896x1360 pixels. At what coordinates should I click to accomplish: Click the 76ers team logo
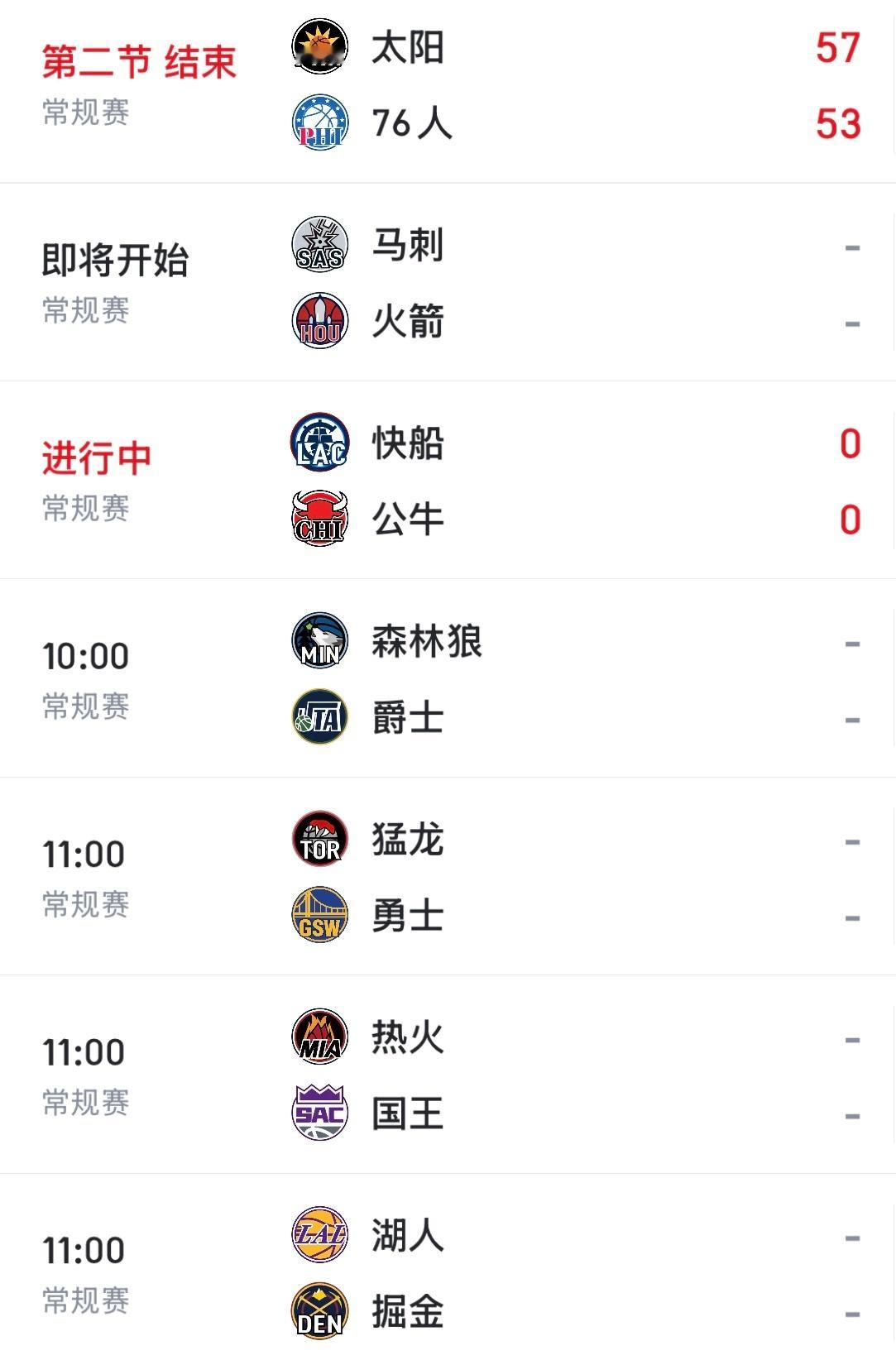click(319, 122)
